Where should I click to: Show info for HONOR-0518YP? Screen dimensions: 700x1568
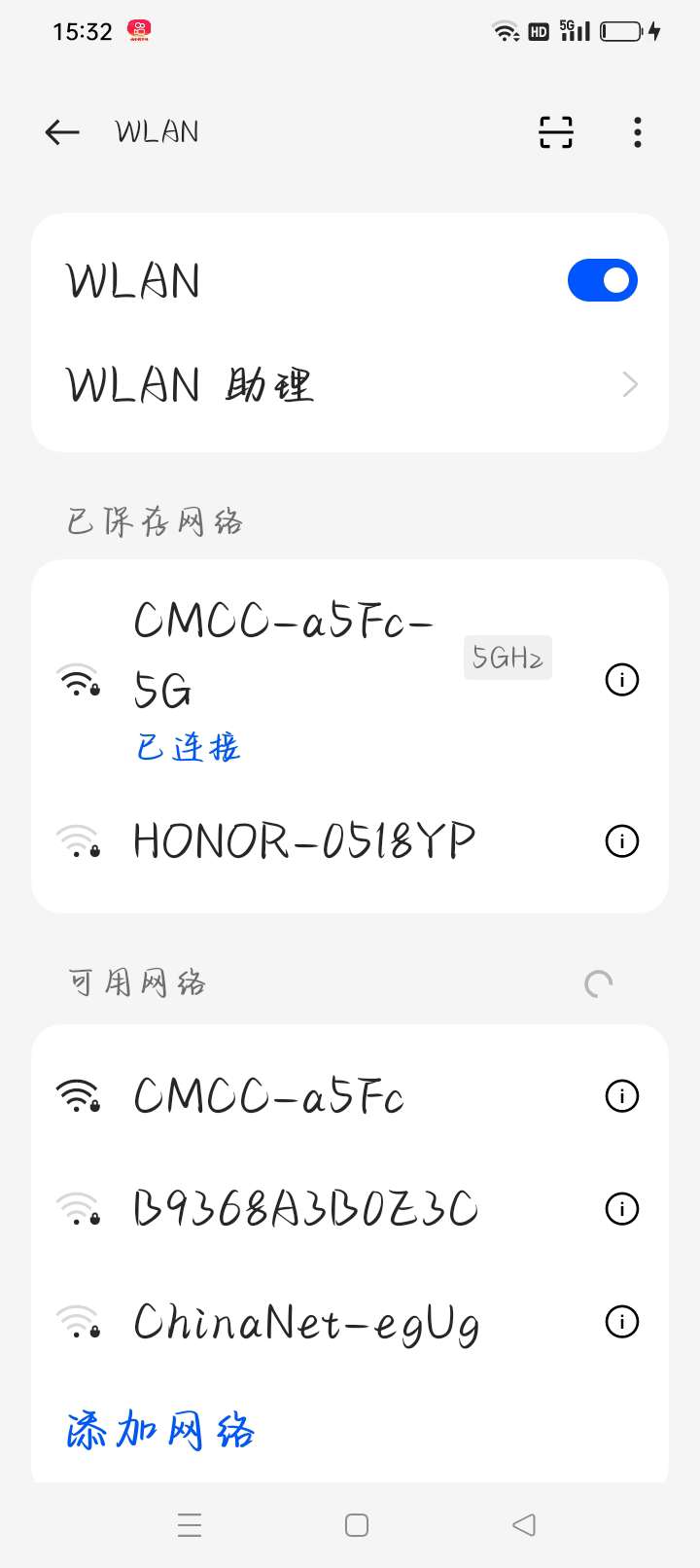point(622,840)
